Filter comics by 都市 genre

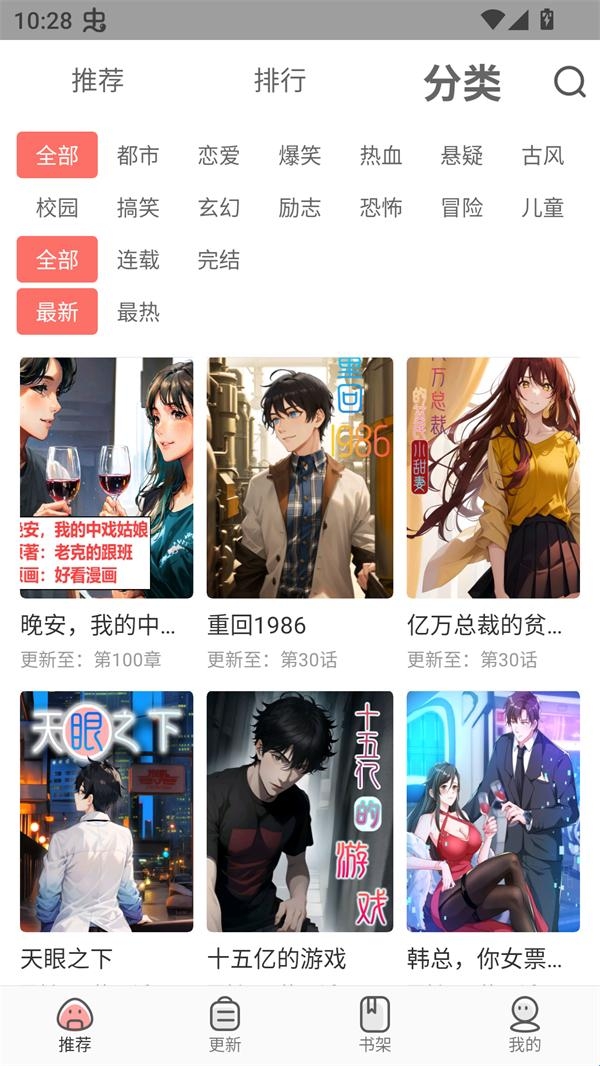[138, 156]
